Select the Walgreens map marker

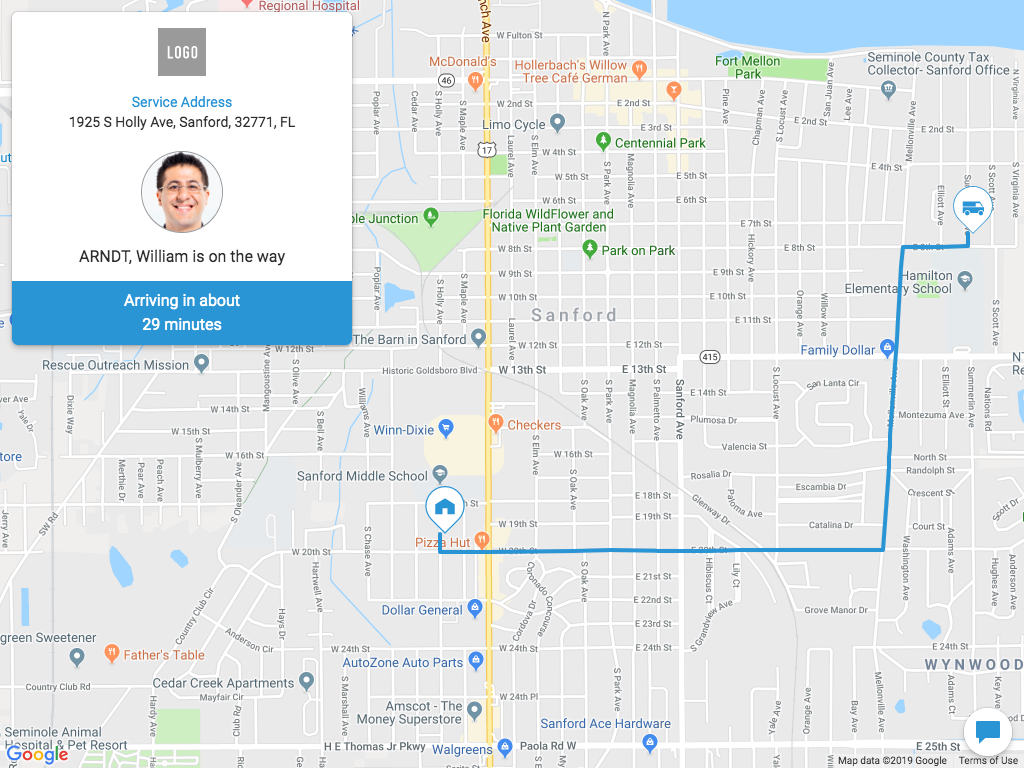[504, 748]
